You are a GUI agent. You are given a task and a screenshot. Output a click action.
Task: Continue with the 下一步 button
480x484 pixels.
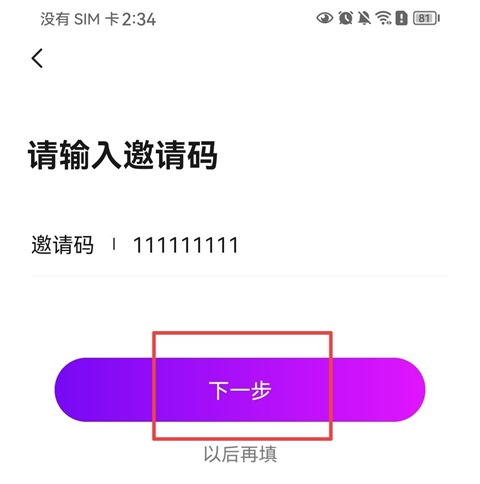240,390
